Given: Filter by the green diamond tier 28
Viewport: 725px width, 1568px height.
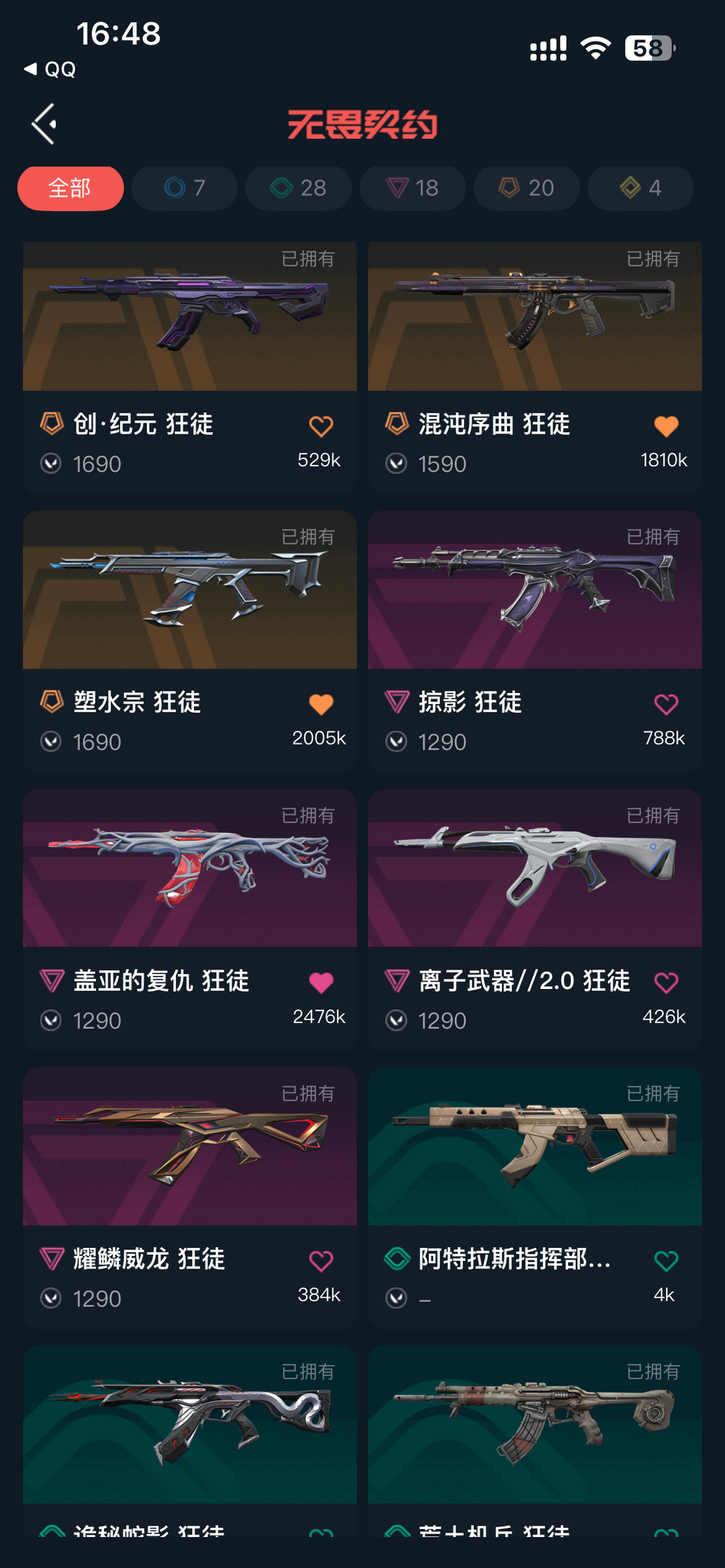Looking at the screenshot, I should pos(299,188).
